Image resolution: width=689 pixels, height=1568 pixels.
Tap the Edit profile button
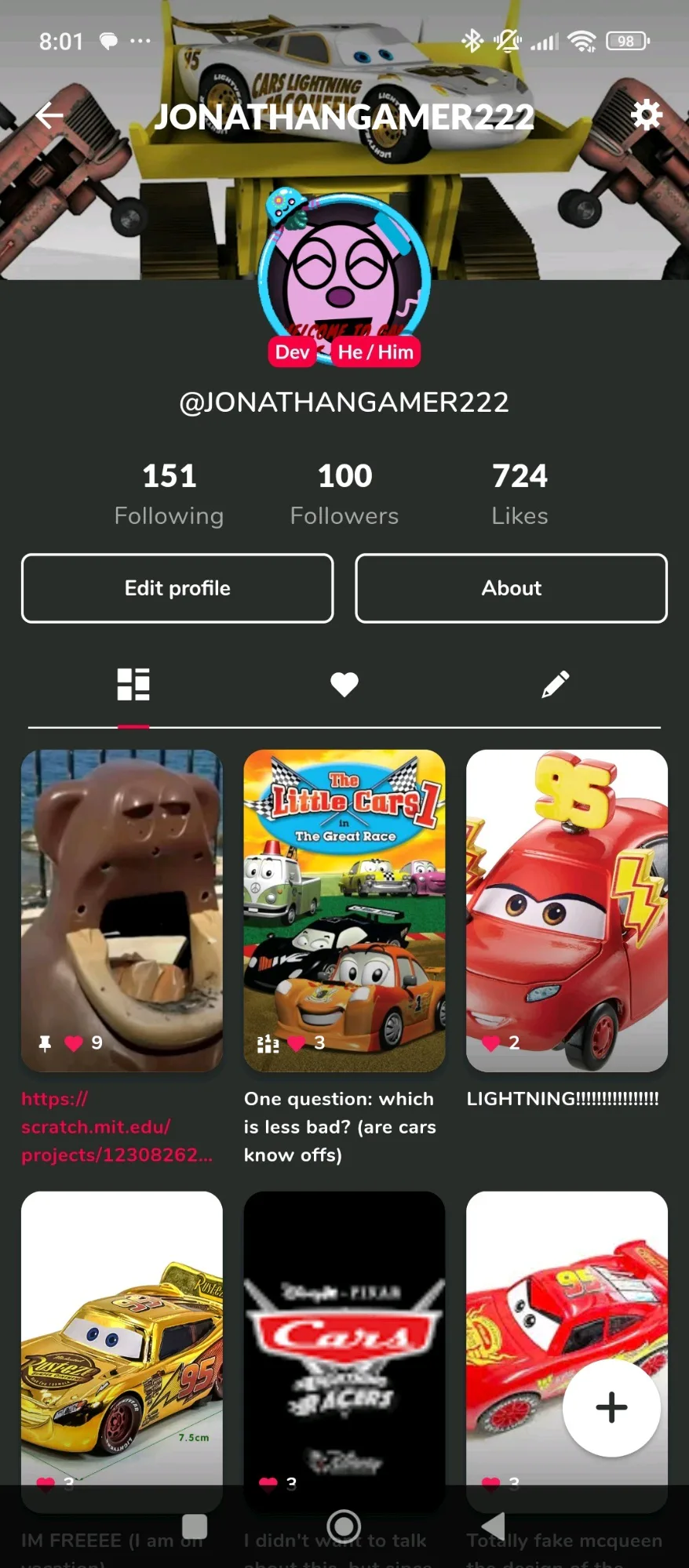tap(177, 588)
